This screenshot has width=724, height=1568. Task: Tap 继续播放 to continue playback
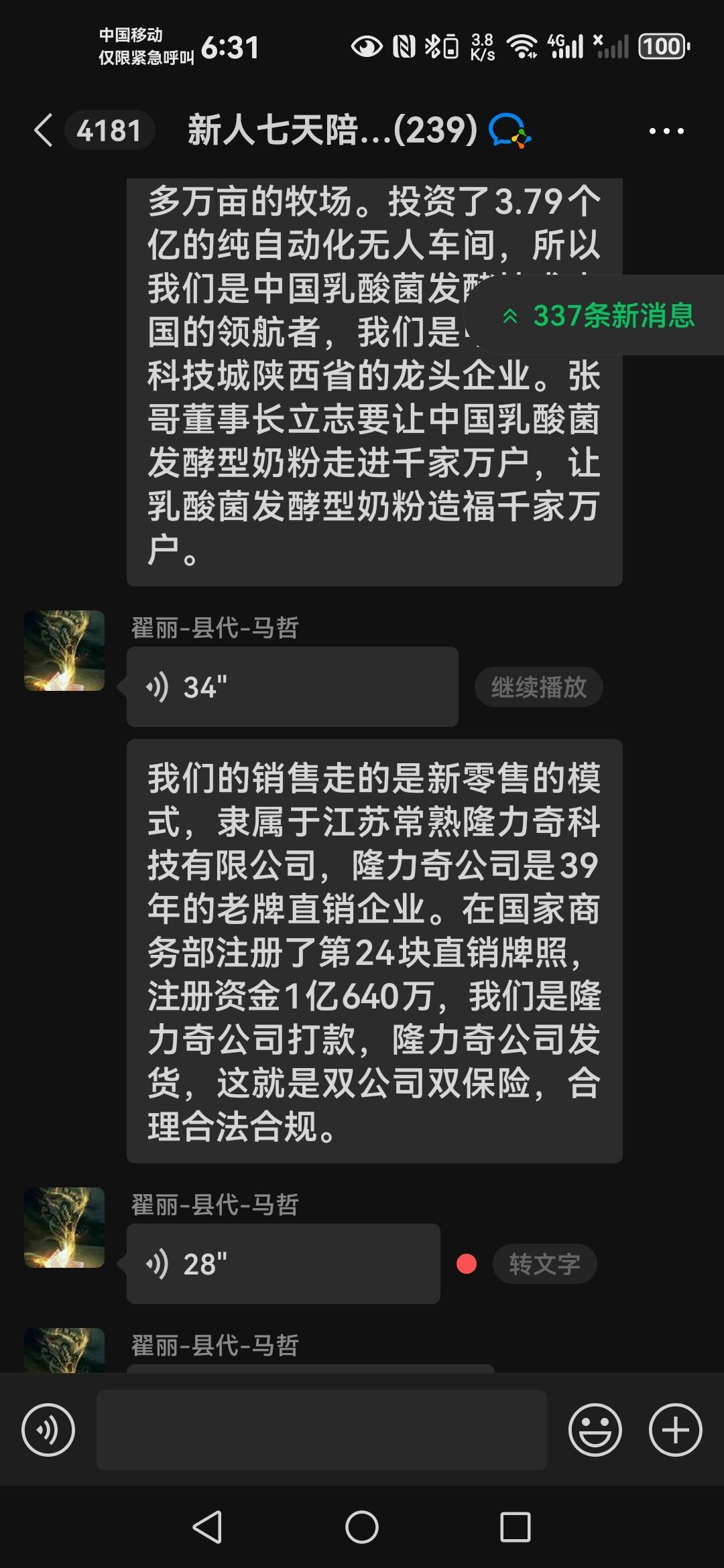[538, 687]
